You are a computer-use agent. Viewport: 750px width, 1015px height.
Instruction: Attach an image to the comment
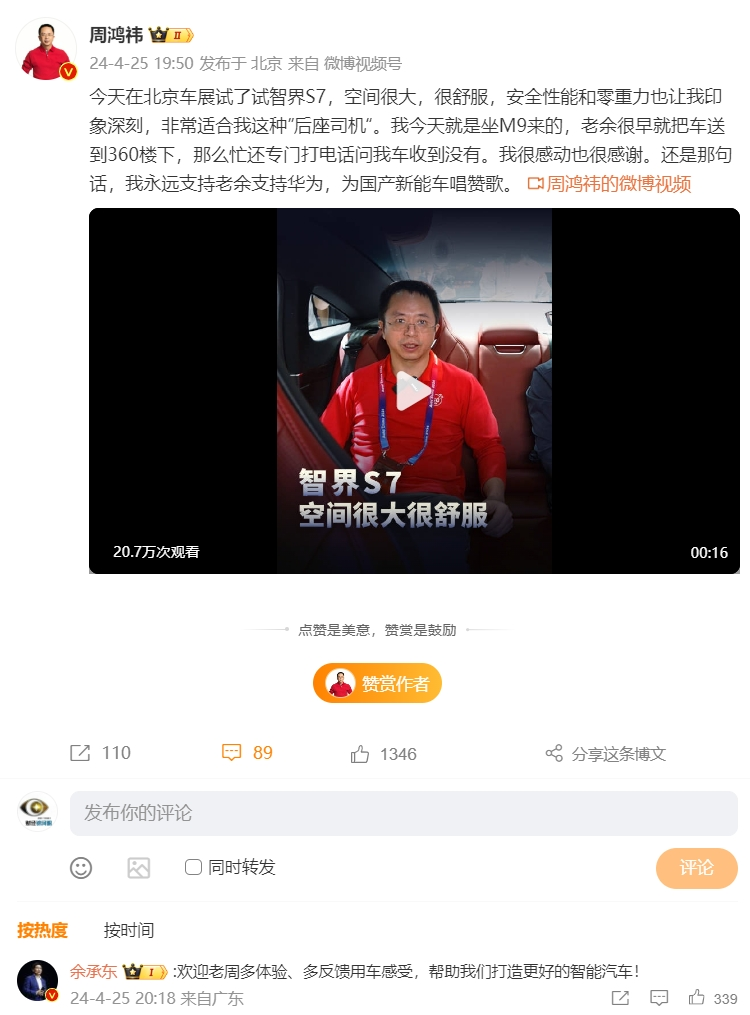(x=138, y=867)
